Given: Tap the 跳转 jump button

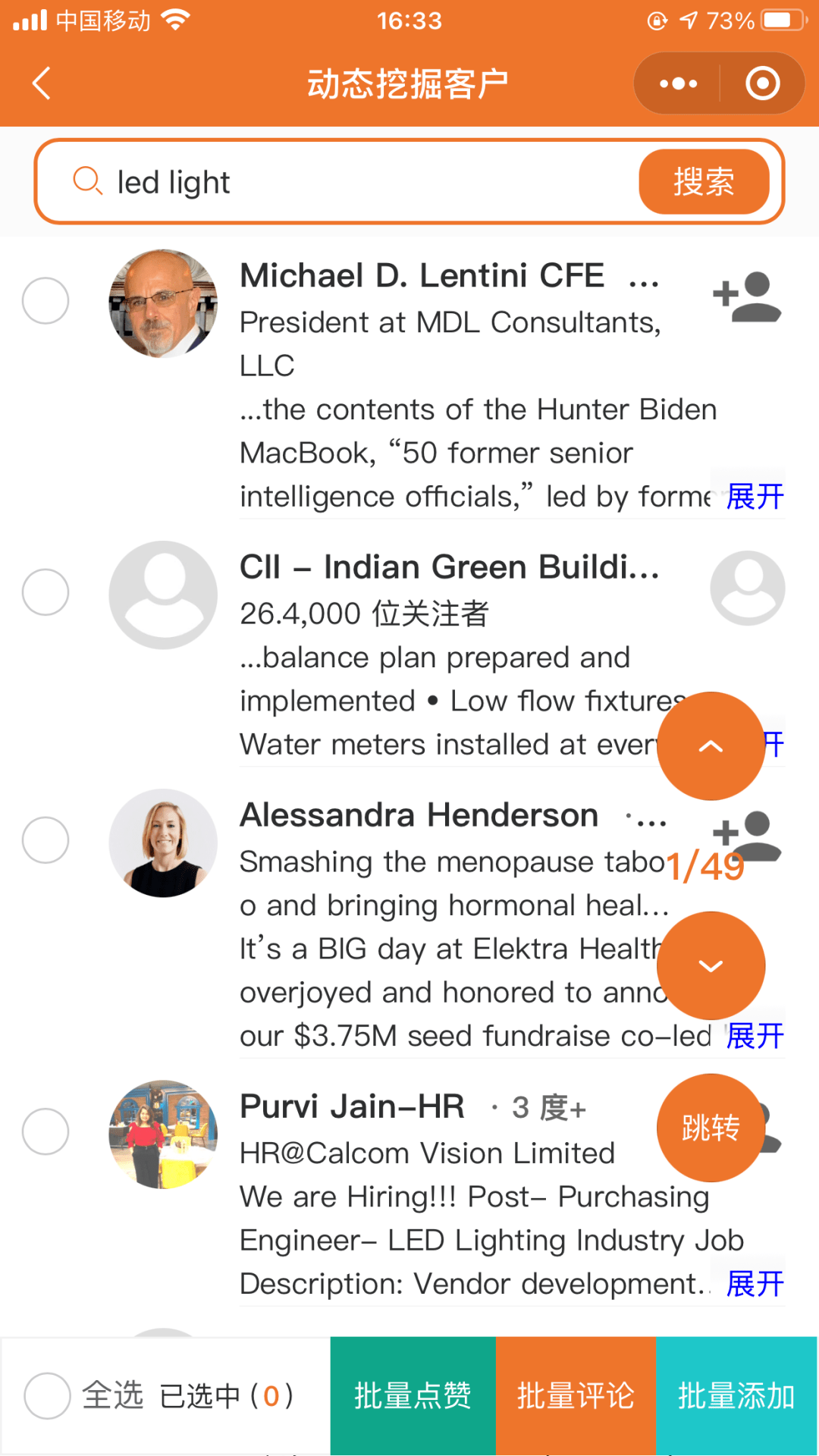Looking at the screenshot, I should pos(711,1128).
